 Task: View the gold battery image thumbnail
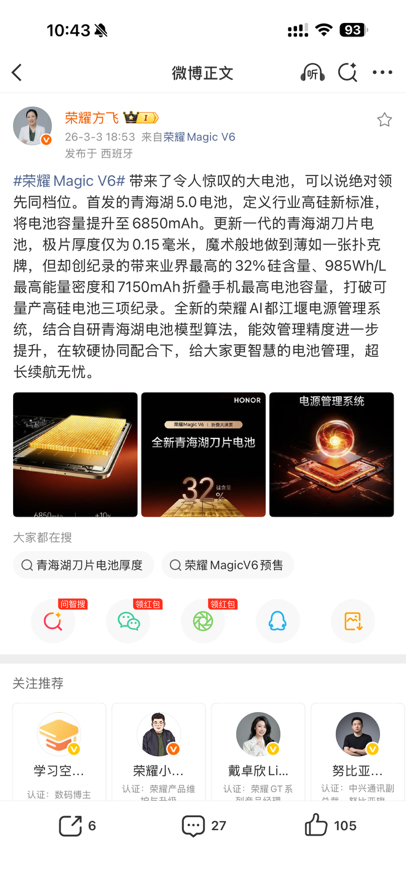pyautogui.click(x=75, y=454)
